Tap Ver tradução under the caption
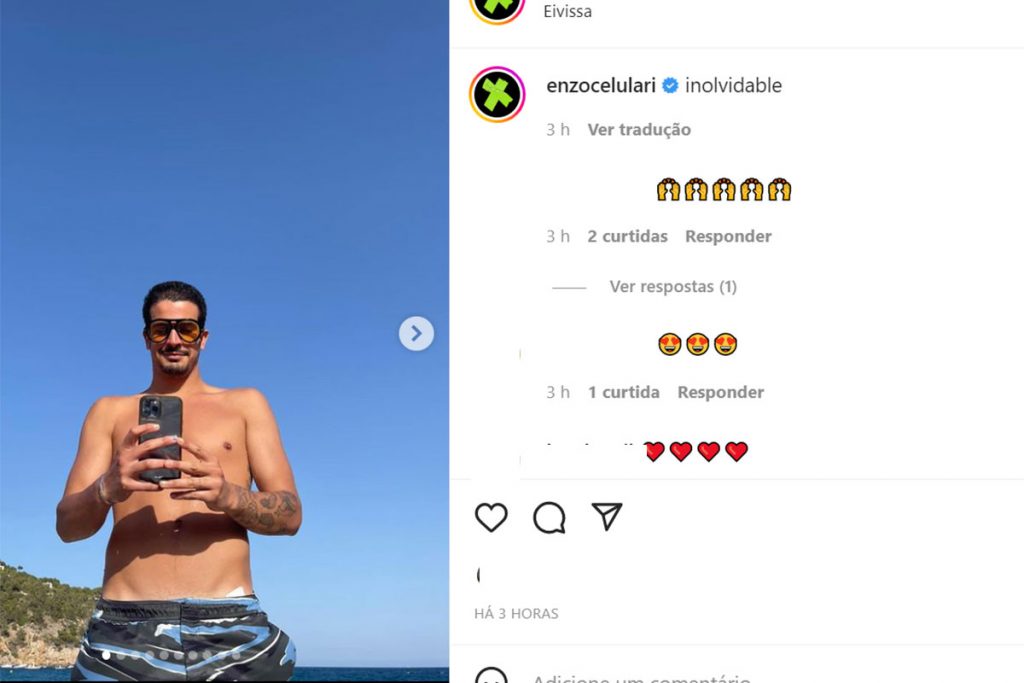This screenshot has height=683, width=1024. coord(639,130)
